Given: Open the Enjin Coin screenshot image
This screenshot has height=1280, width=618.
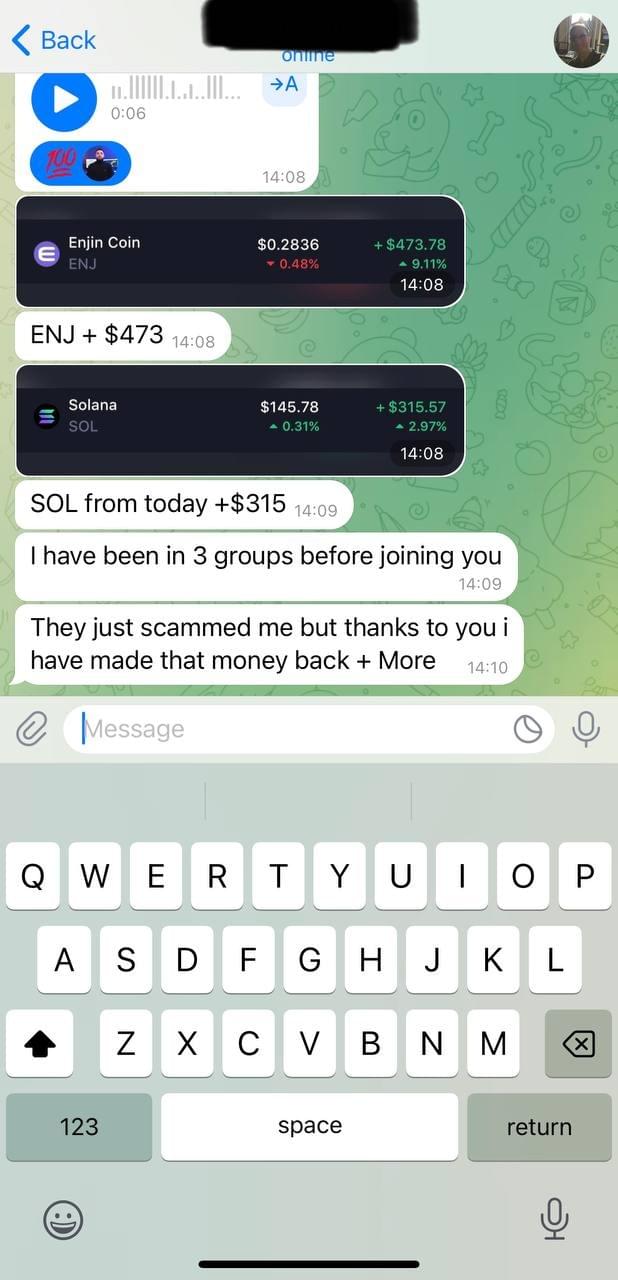Looking at the screenshot, I should (x=240, y=251).
